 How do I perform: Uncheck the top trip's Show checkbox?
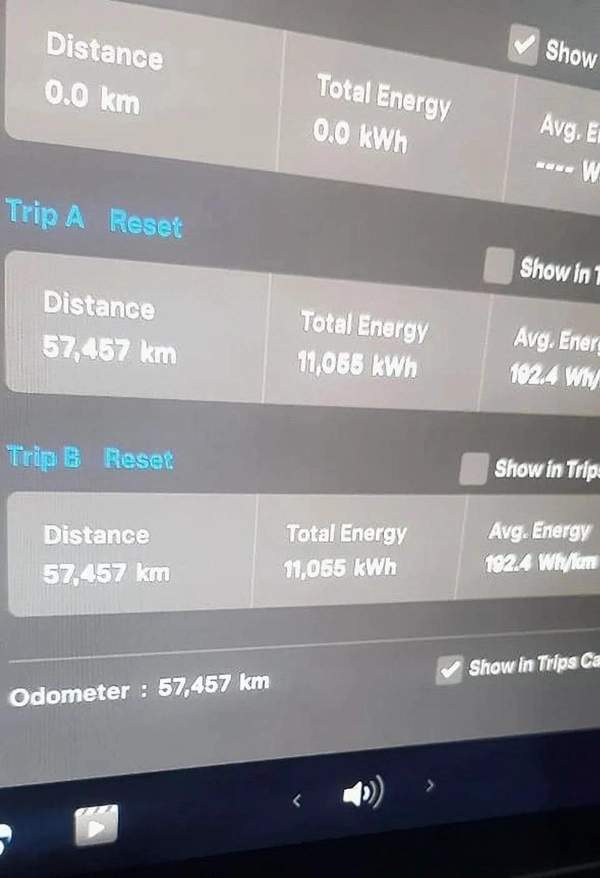pyautogui.click(x=523, y=46)
